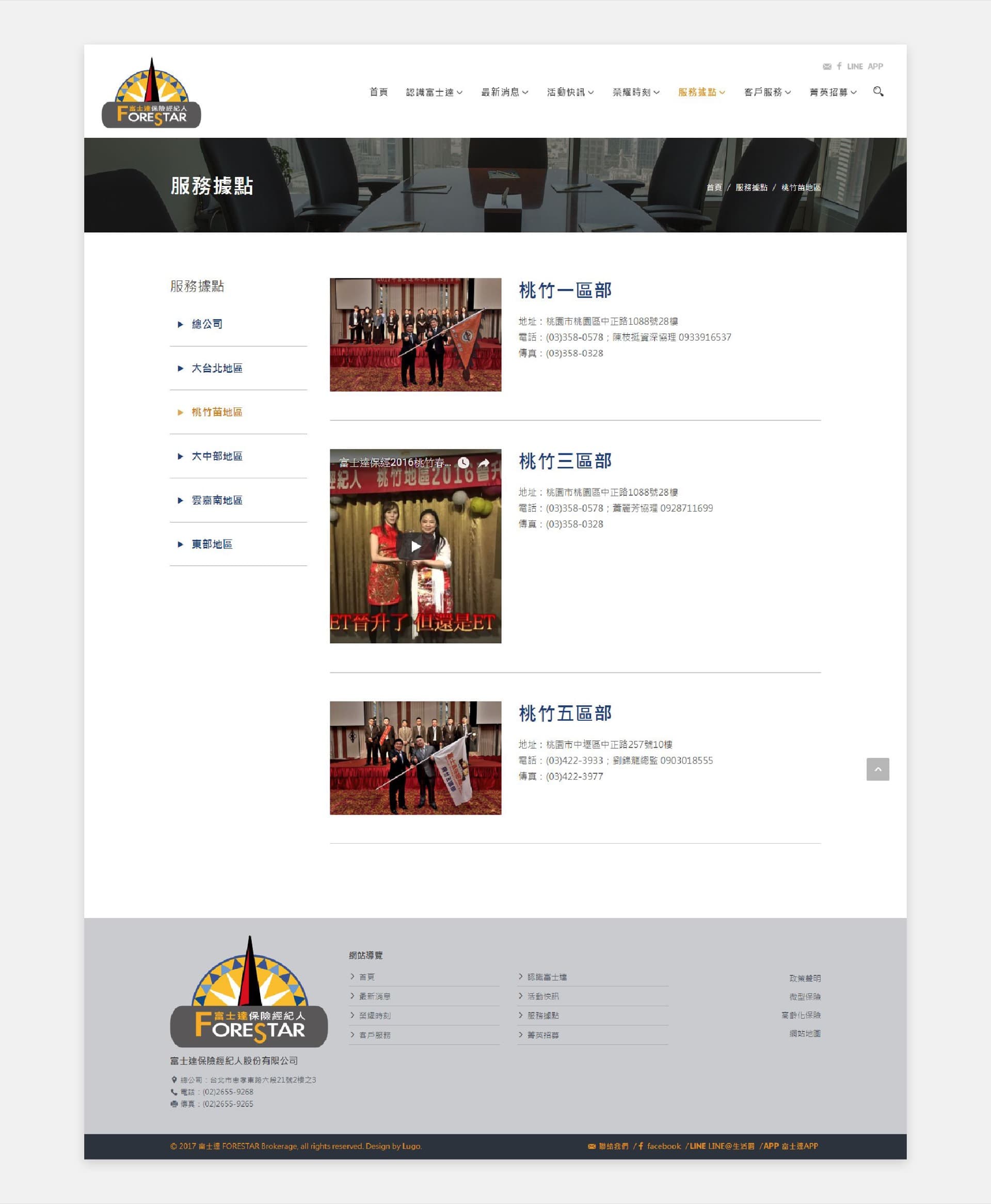Expand the 活動快訊 menu
Screen dimensions: 991x1204
tap(570, 92)
